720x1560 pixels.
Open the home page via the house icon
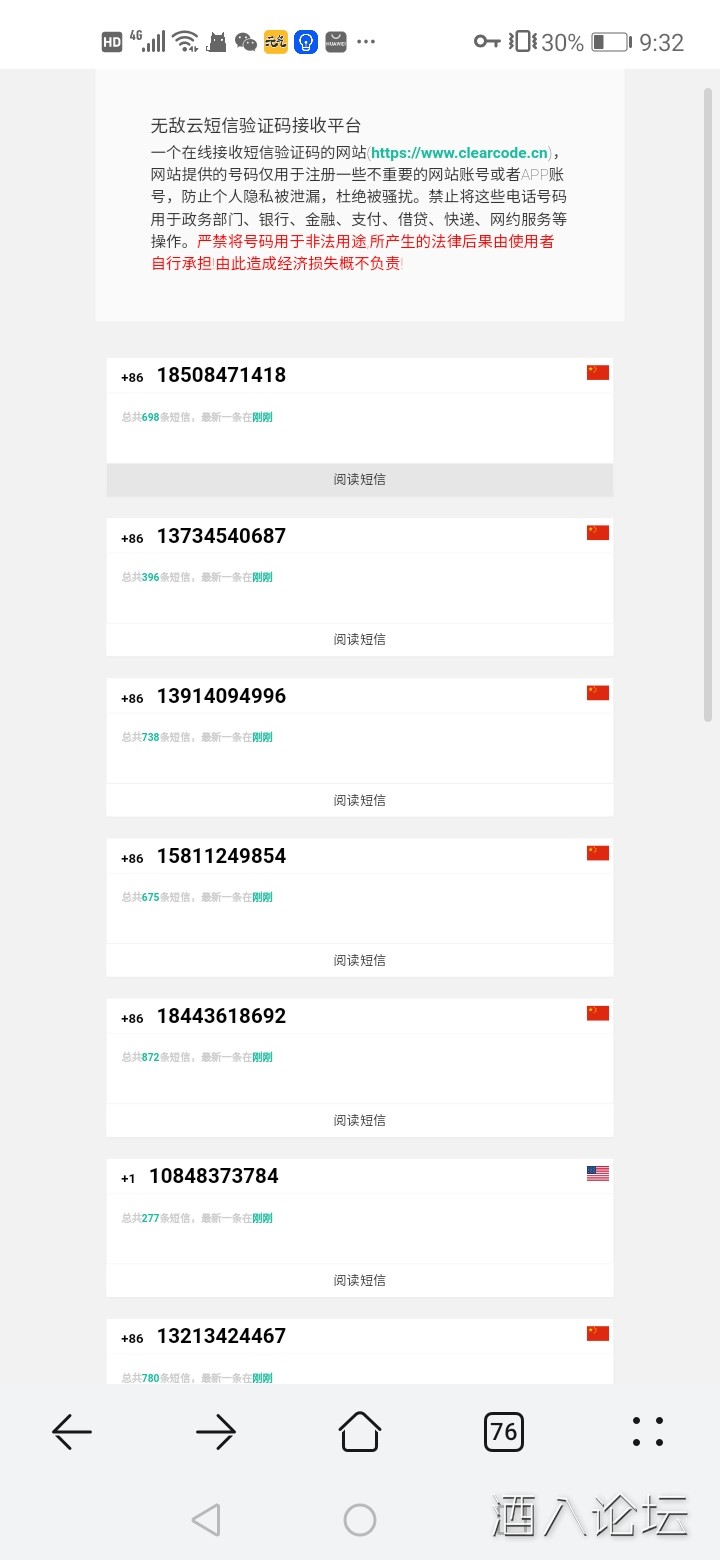359,1432
